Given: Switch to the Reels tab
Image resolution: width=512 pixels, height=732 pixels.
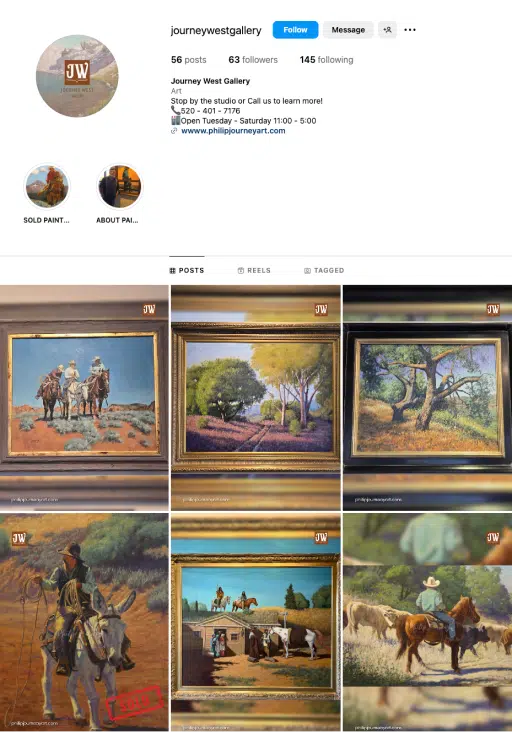Looking at the screenshot, I should click(x=254, y=270).
